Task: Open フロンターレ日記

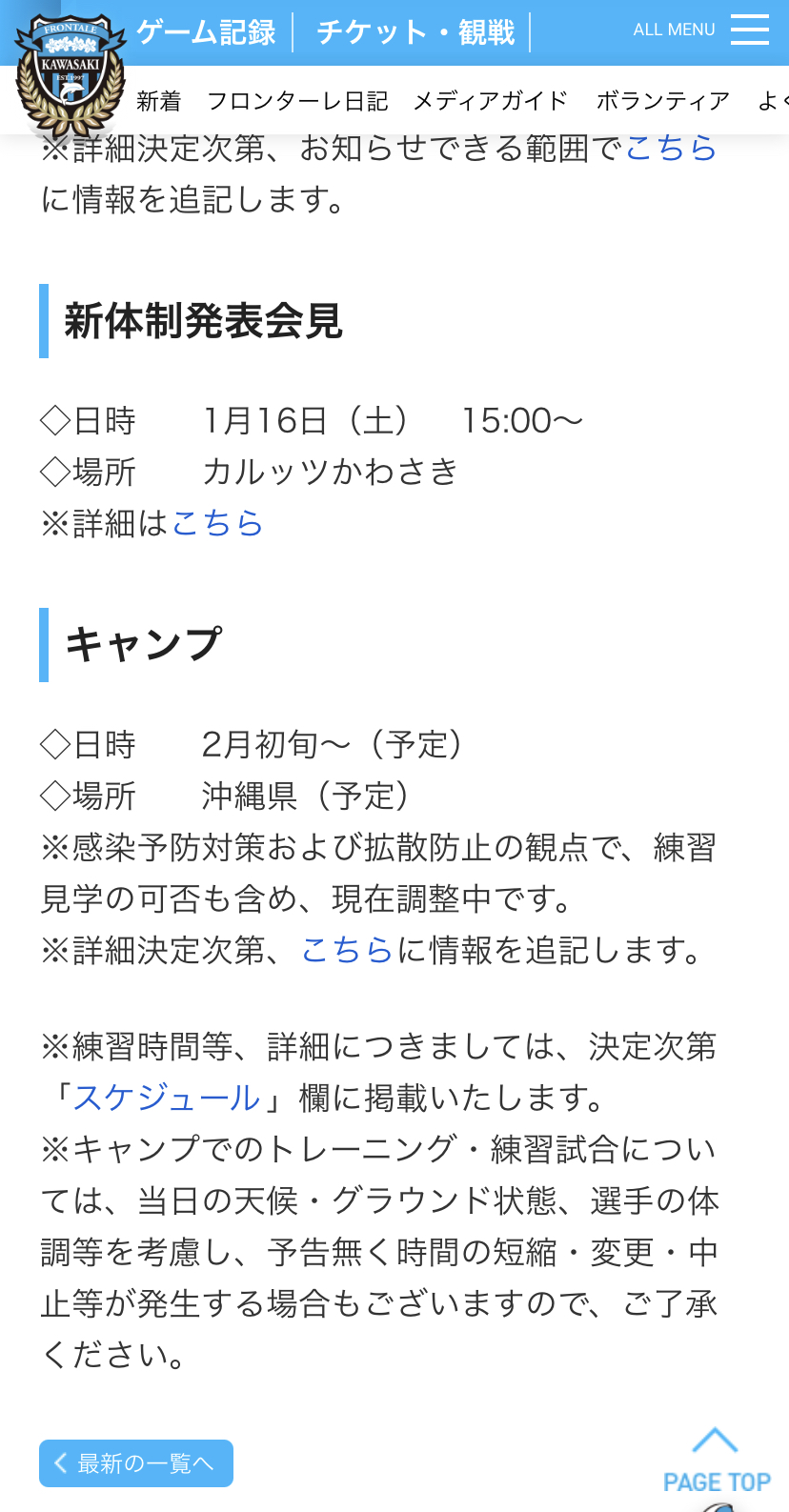Action: (x=297, y=101)
